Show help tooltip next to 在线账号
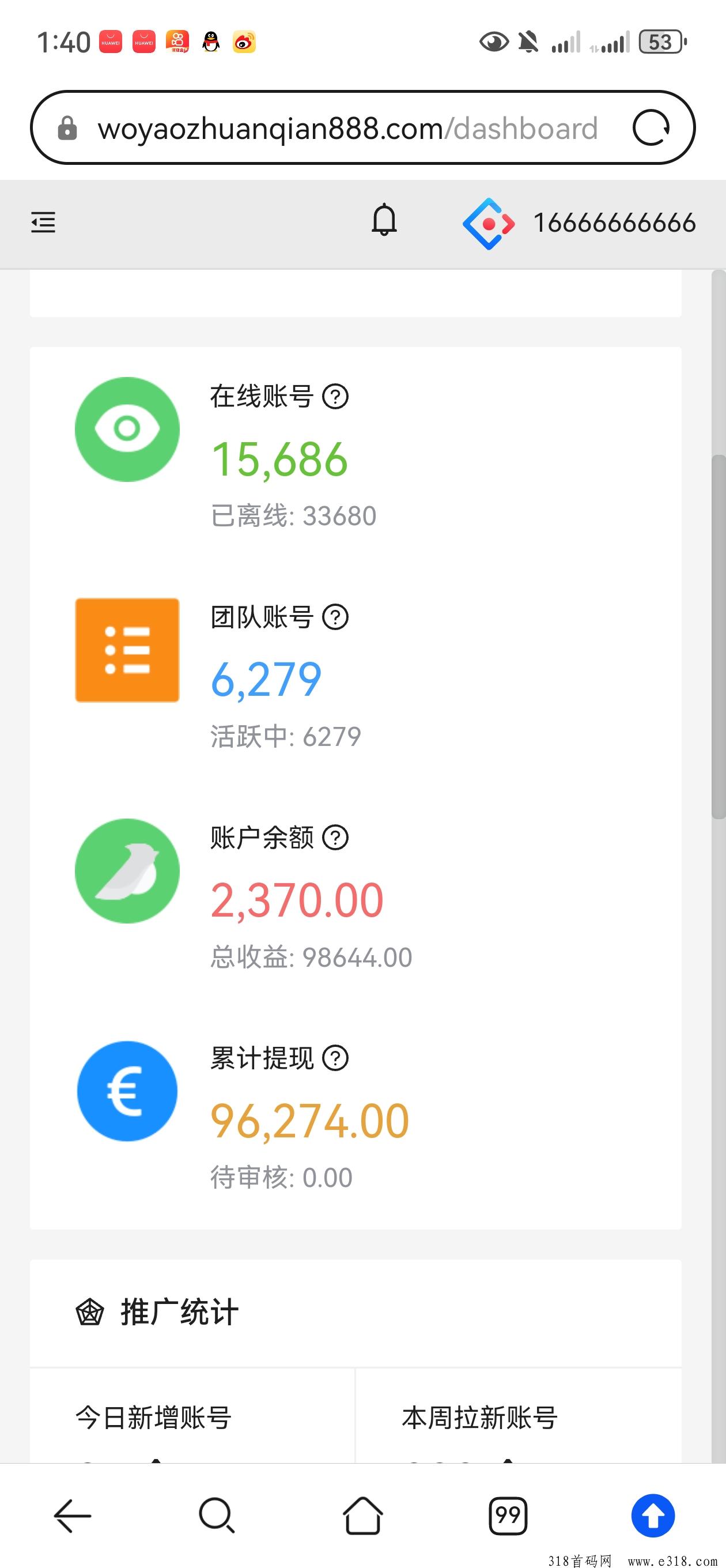The height and width of the screenshot is (1568, 726). [x=335, y=397]
